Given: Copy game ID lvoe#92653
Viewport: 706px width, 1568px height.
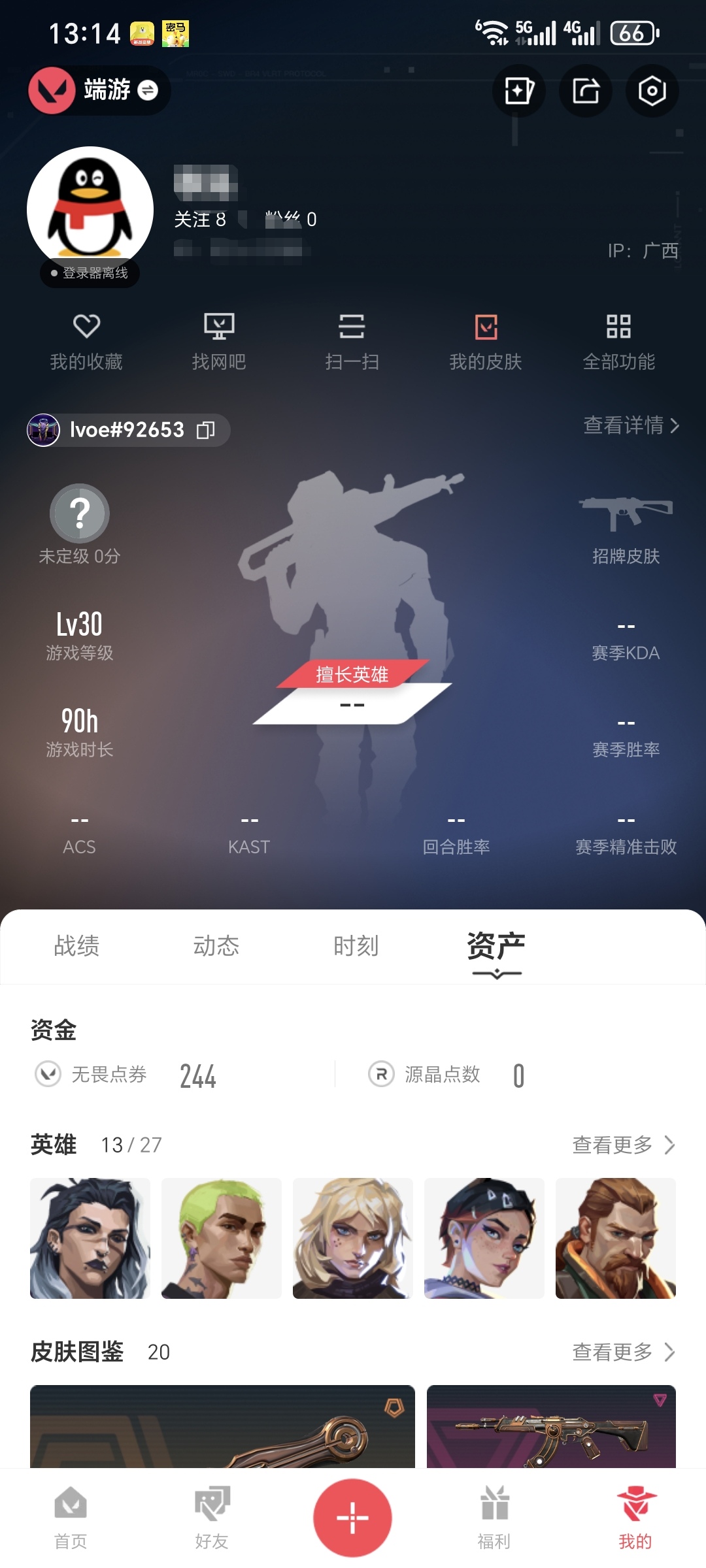Looking at the screenshot, I should (206, 430).
